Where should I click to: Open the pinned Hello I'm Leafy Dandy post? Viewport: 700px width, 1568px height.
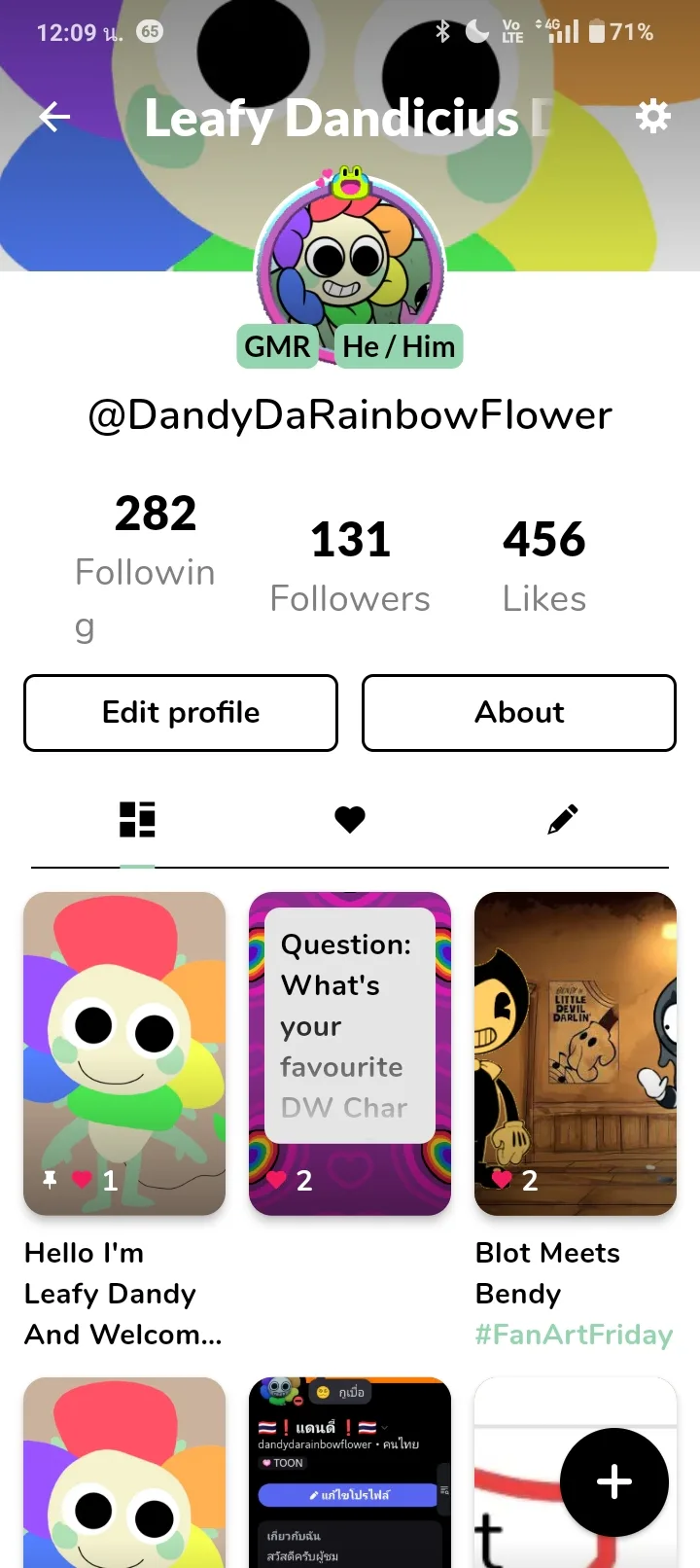(x=124, y=1053)
